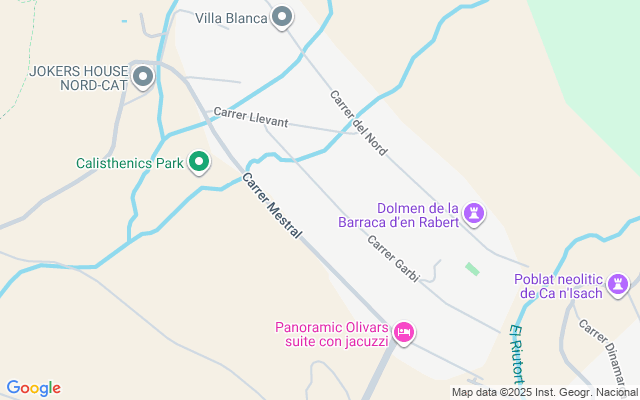Select the Poblat neolític de Ca n'Isach marker
The image size is (640, 400).
(620, 284)
